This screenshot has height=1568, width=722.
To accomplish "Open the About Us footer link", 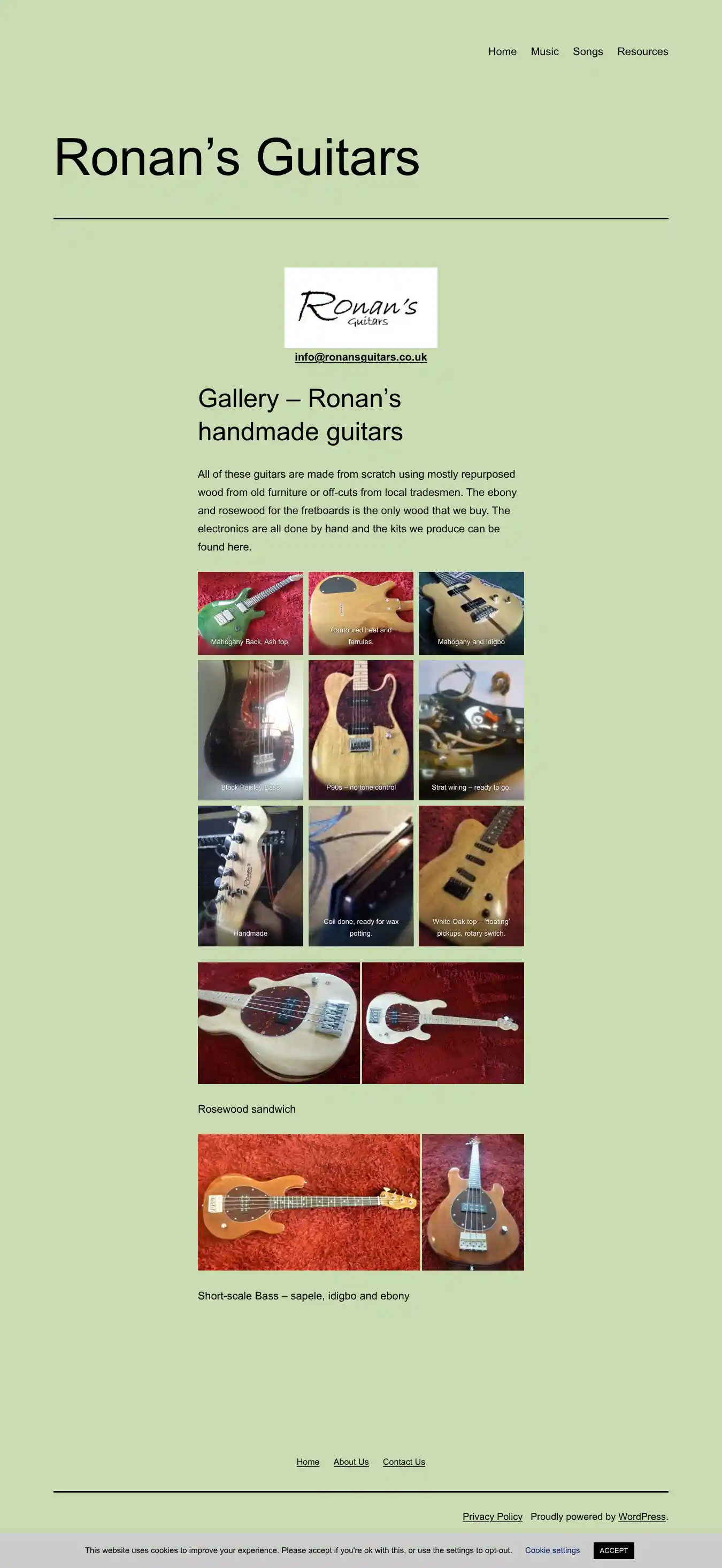I will pyautogui.click(x=351, y=1462).
